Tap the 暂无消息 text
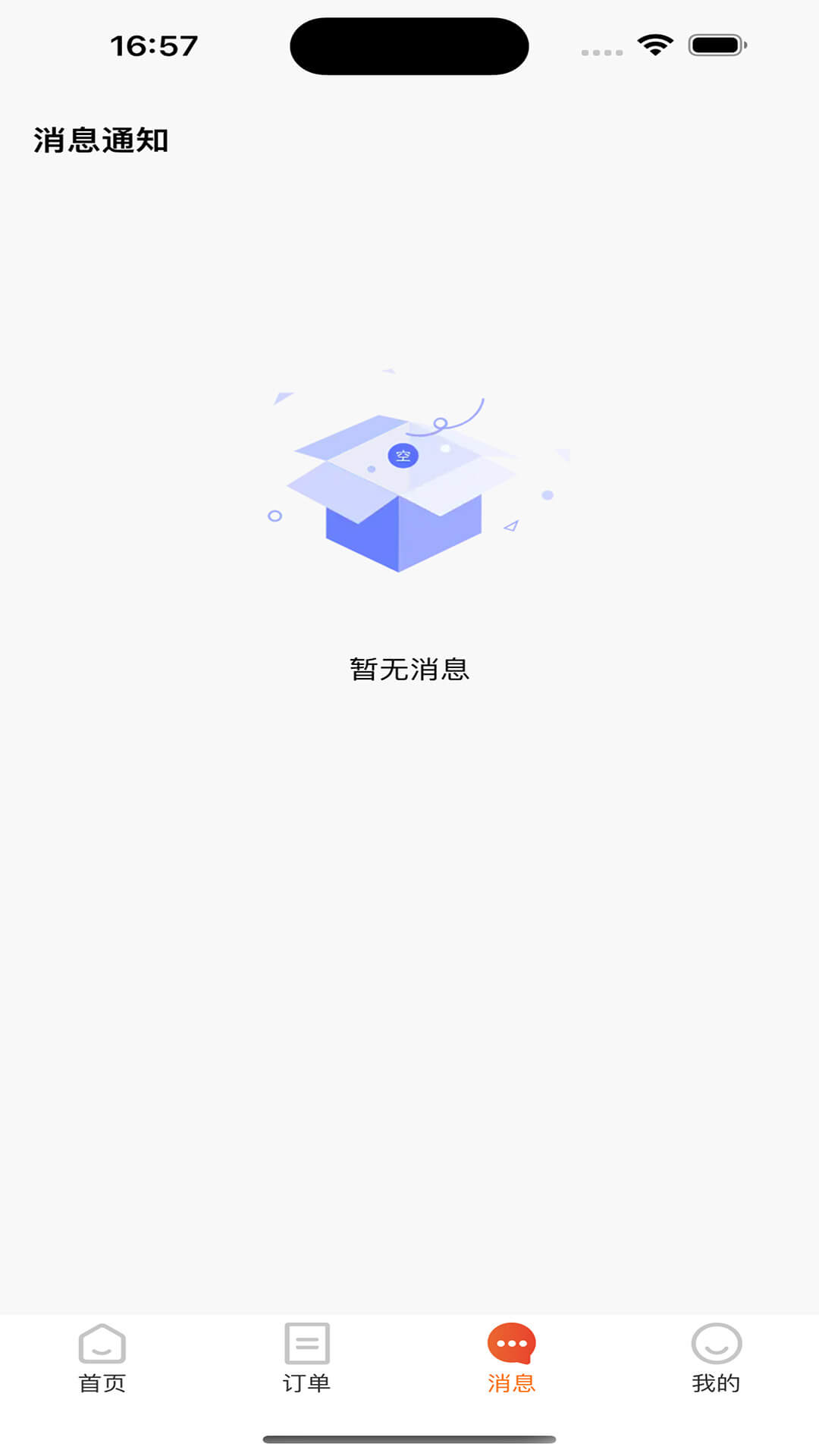 pyautogui.click(x=409, y=669)
